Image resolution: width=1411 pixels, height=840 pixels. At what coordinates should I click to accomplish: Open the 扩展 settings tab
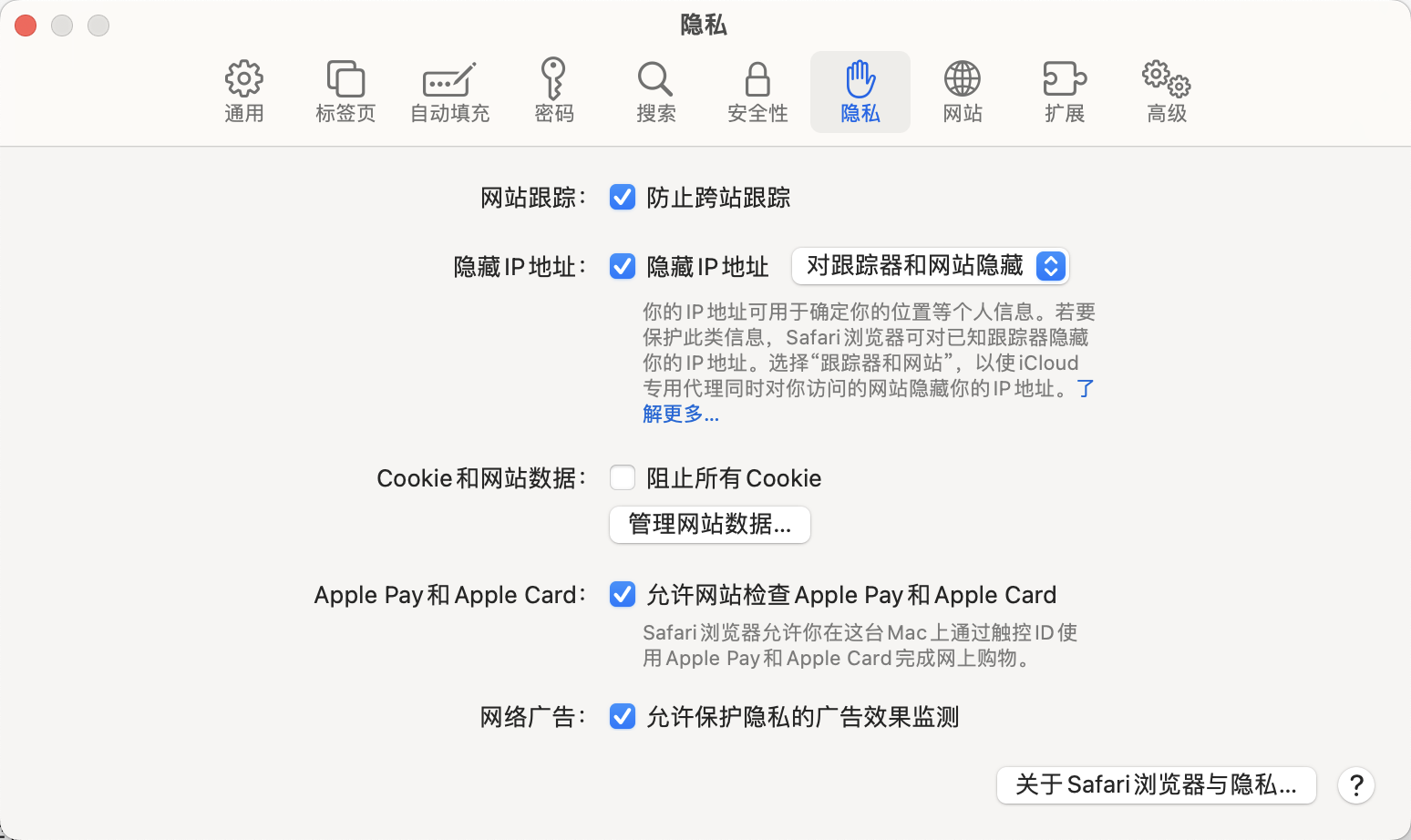coord(1064,92)
